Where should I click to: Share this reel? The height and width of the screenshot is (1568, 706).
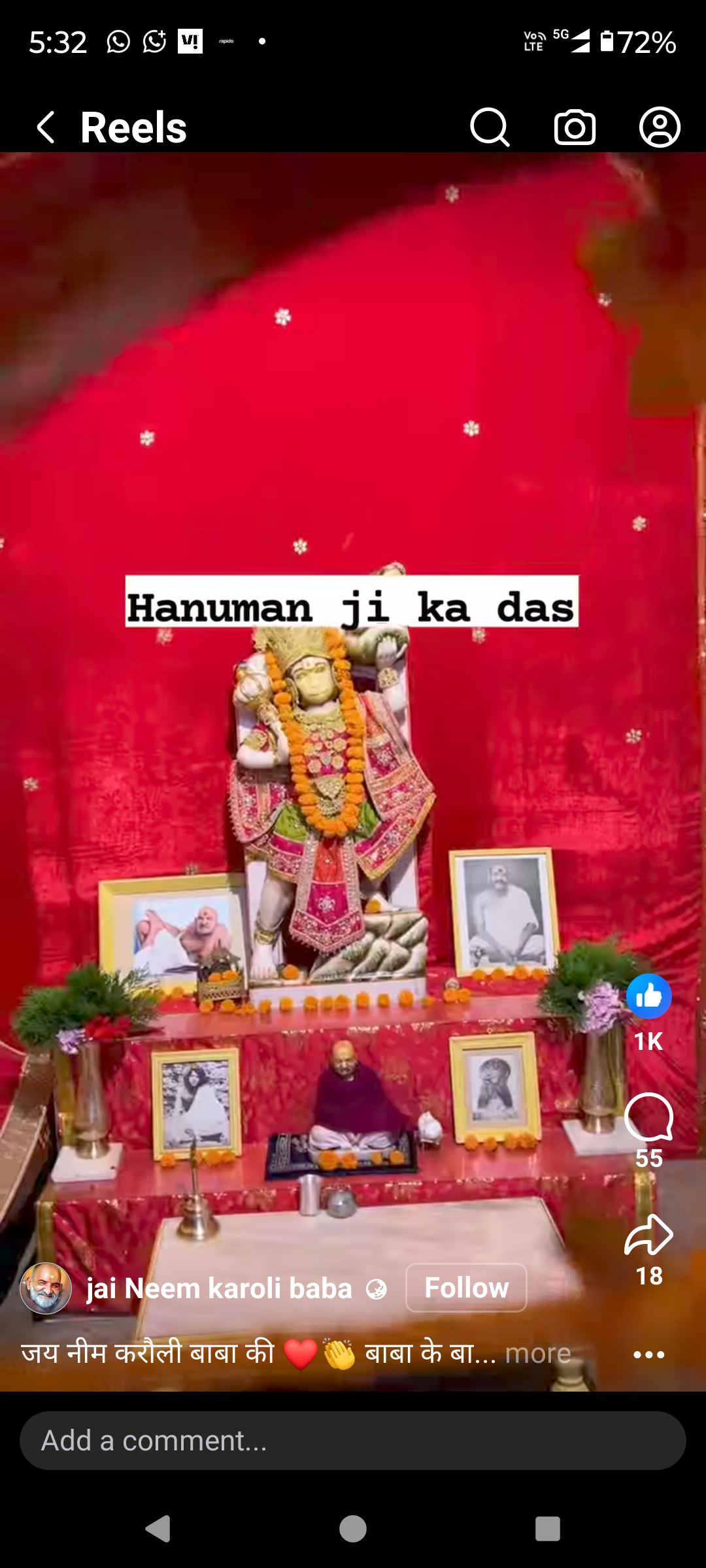[x=648, y=1235]
